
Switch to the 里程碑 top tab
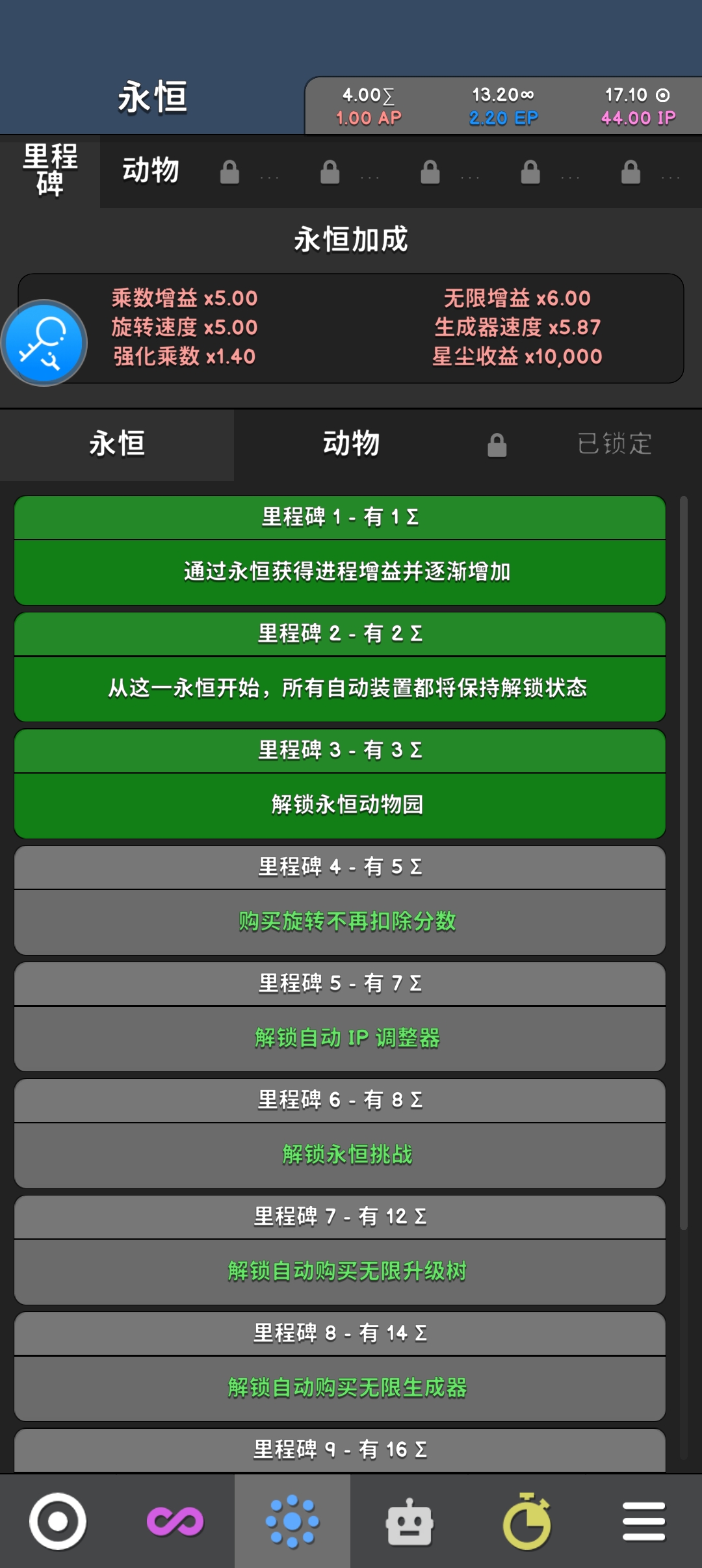[49, 171]
